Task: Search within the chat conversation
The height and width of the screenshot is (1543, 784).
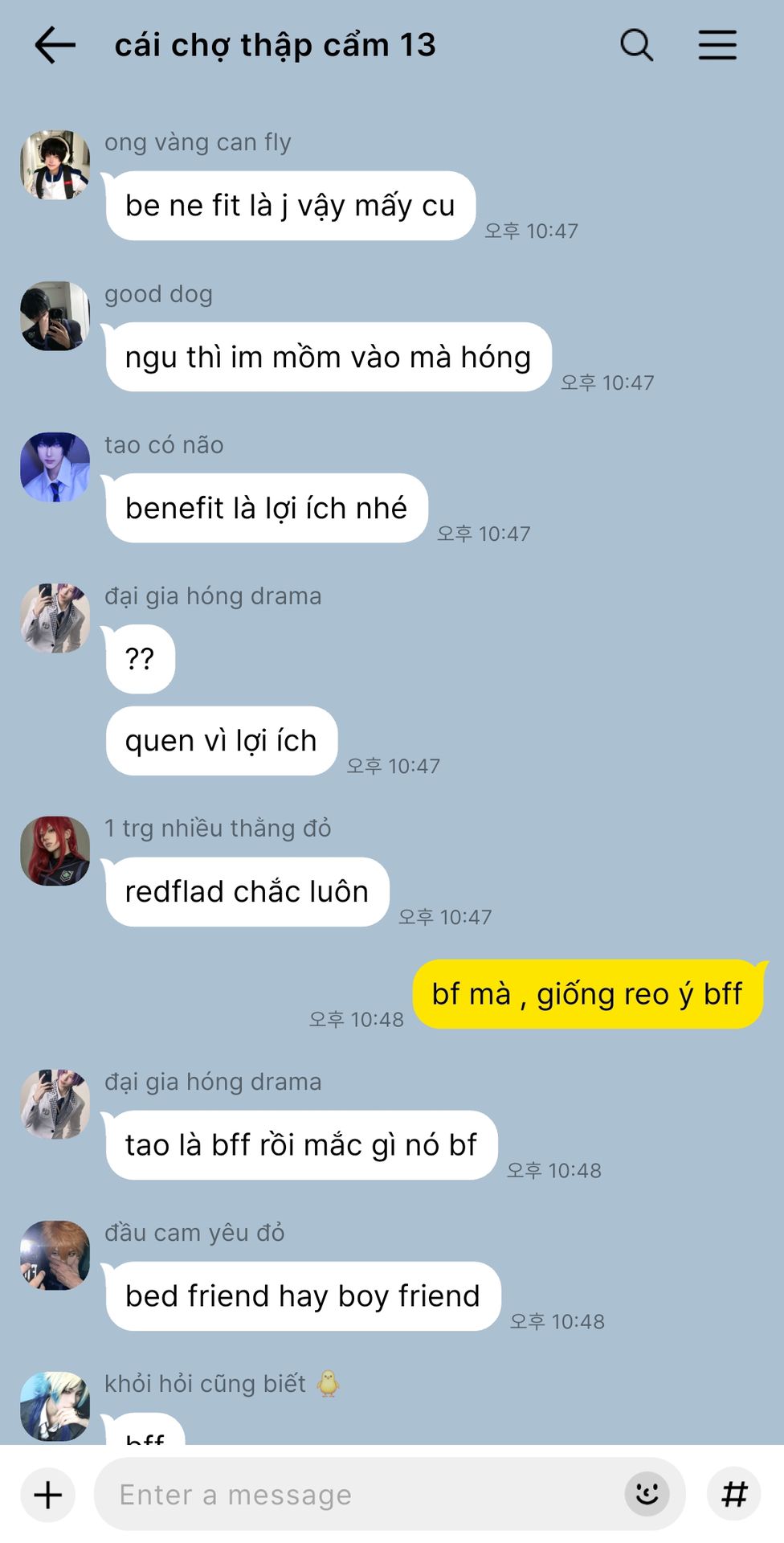Action: point(636,45)
